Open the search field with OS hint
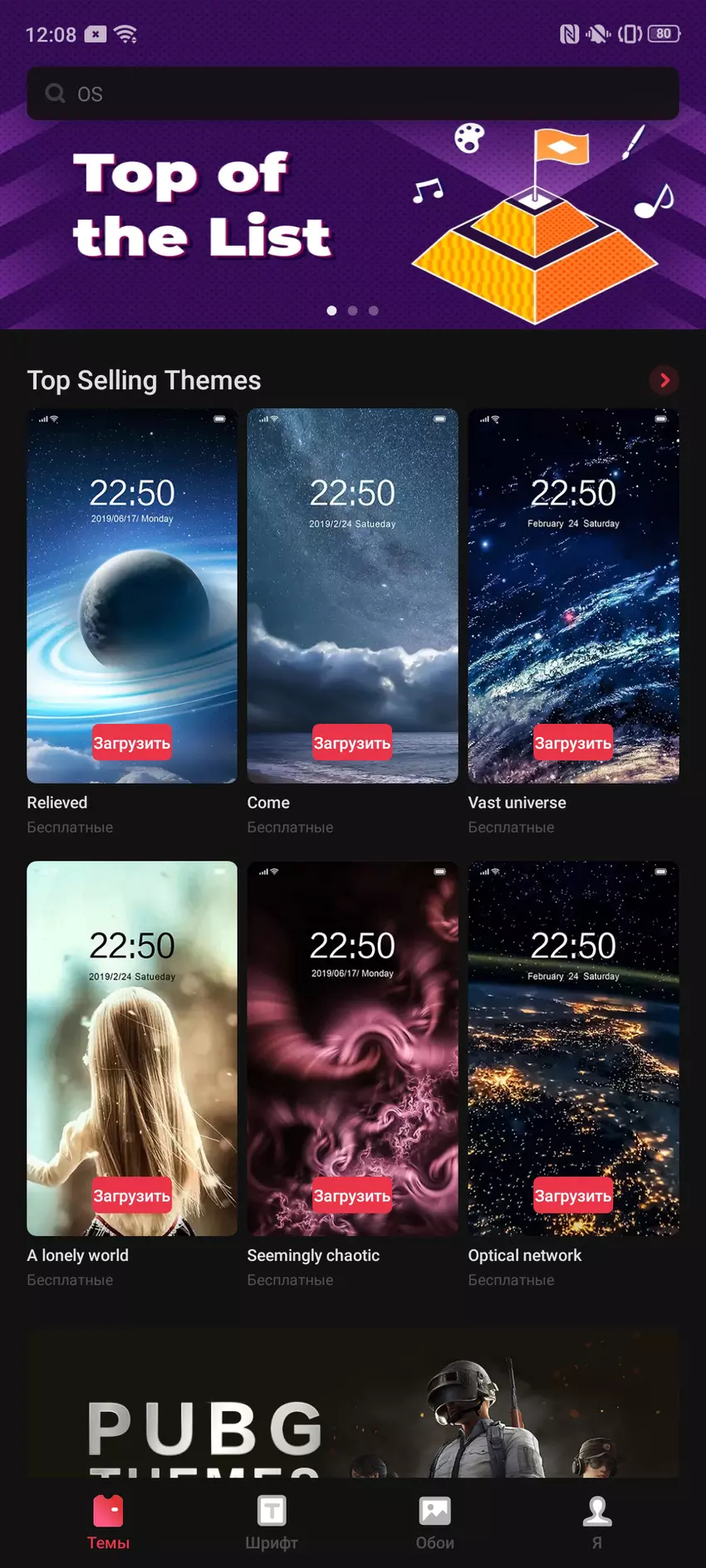706x1568 pixels. pyautogui.click(x=352, y=94)
